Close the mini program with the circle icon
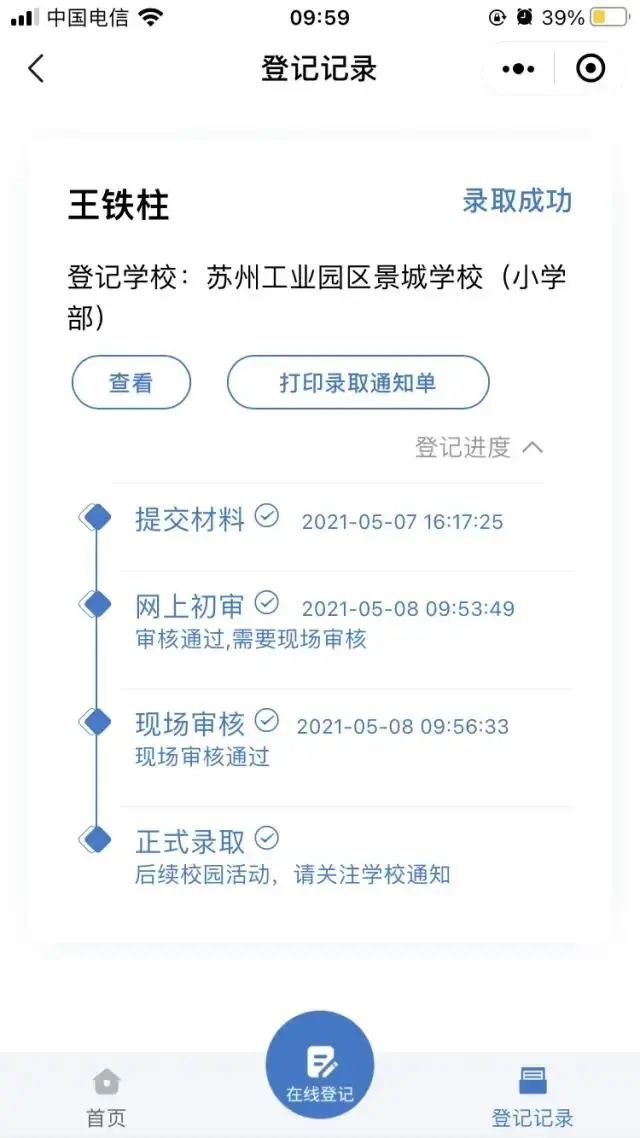 [590, 69]
